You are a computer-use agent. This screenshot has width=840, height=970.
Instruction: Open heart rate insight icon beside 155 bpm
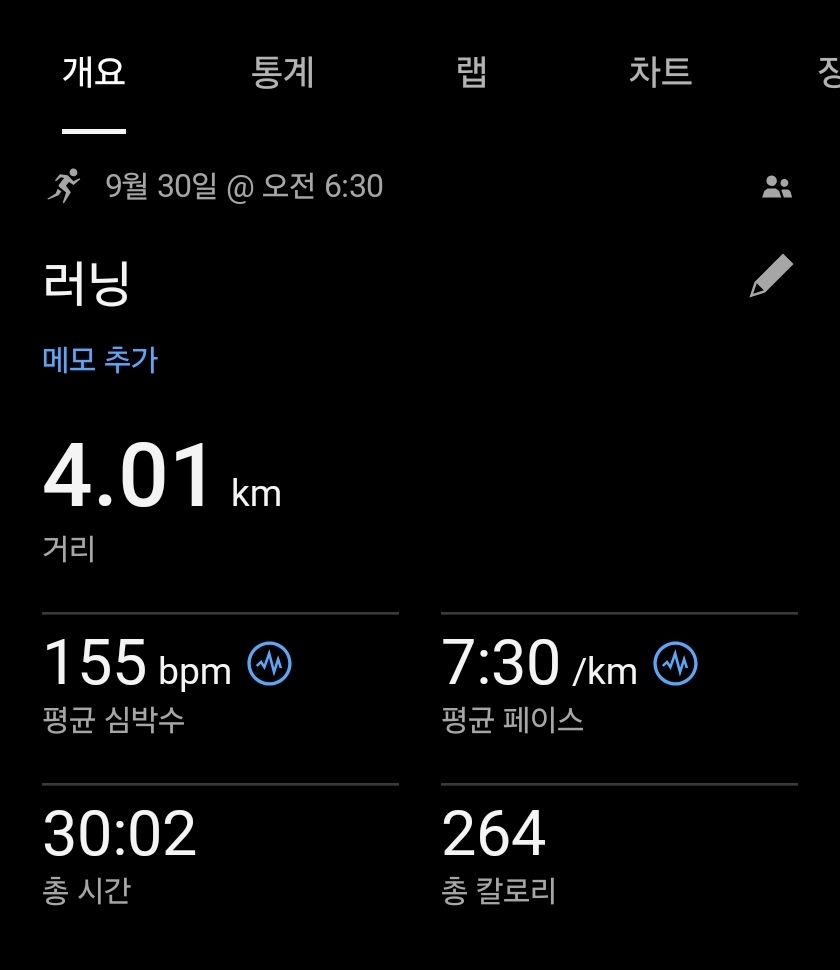(x=269, y=663)
